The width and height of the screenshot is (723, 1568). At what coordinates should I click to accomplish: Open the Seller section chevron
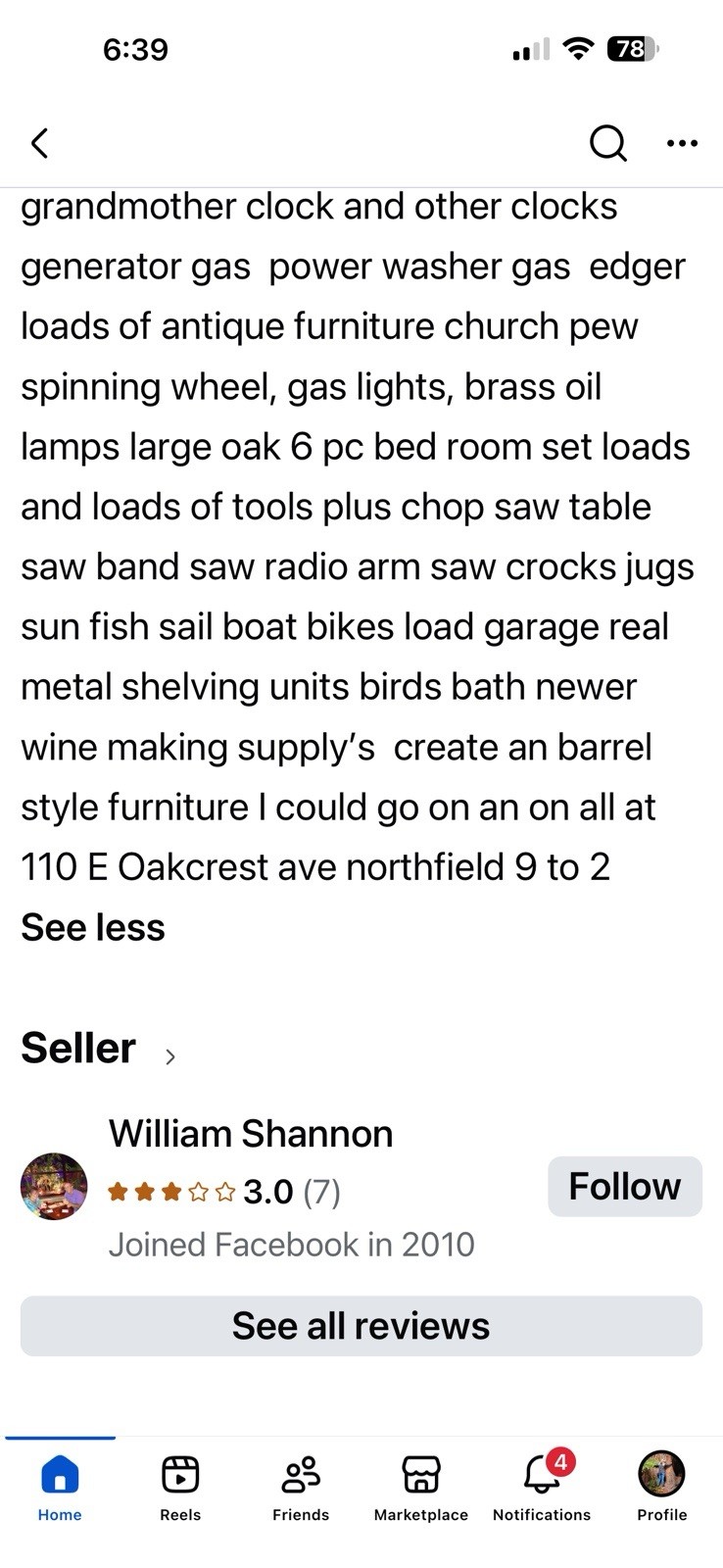170,1056
